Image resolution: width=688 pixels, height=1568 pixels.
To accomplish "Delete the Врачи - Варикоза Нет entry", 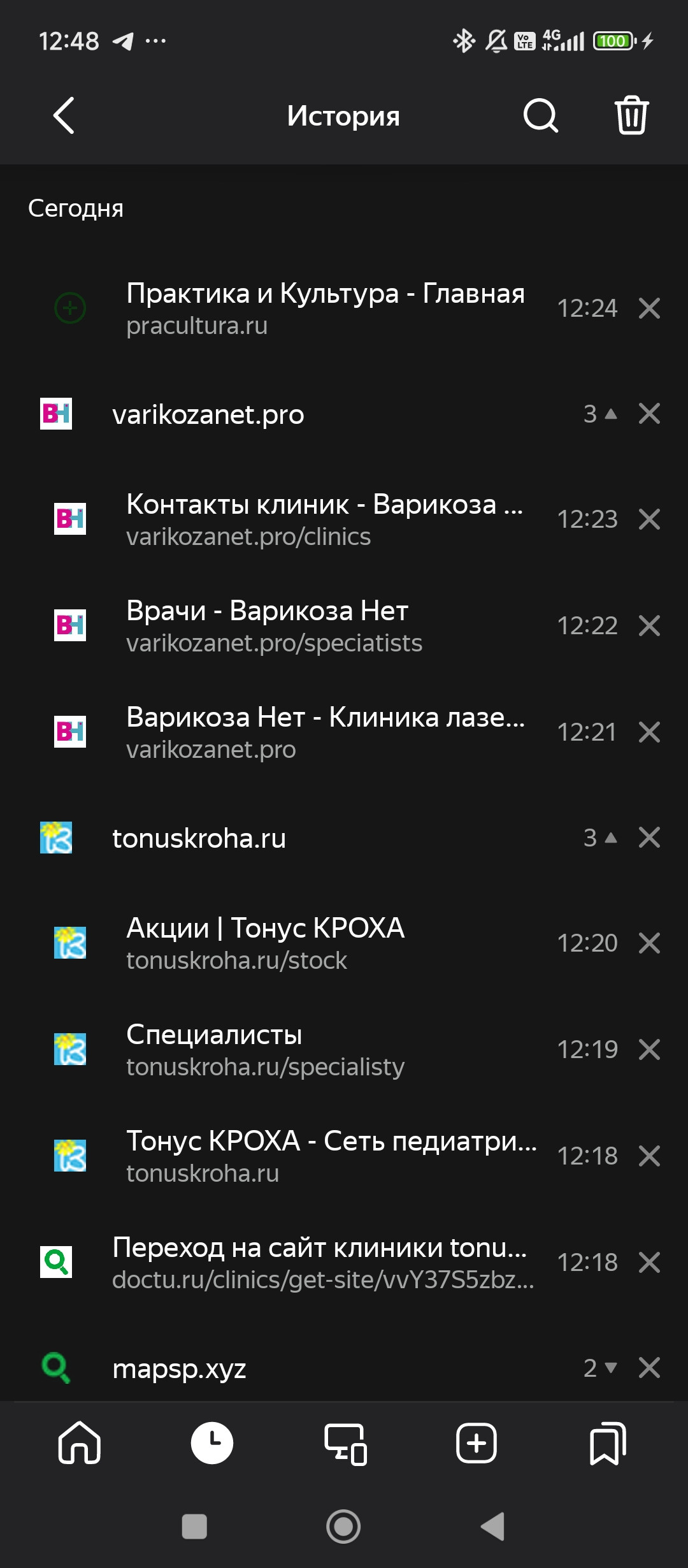I will tap(649, 626).
